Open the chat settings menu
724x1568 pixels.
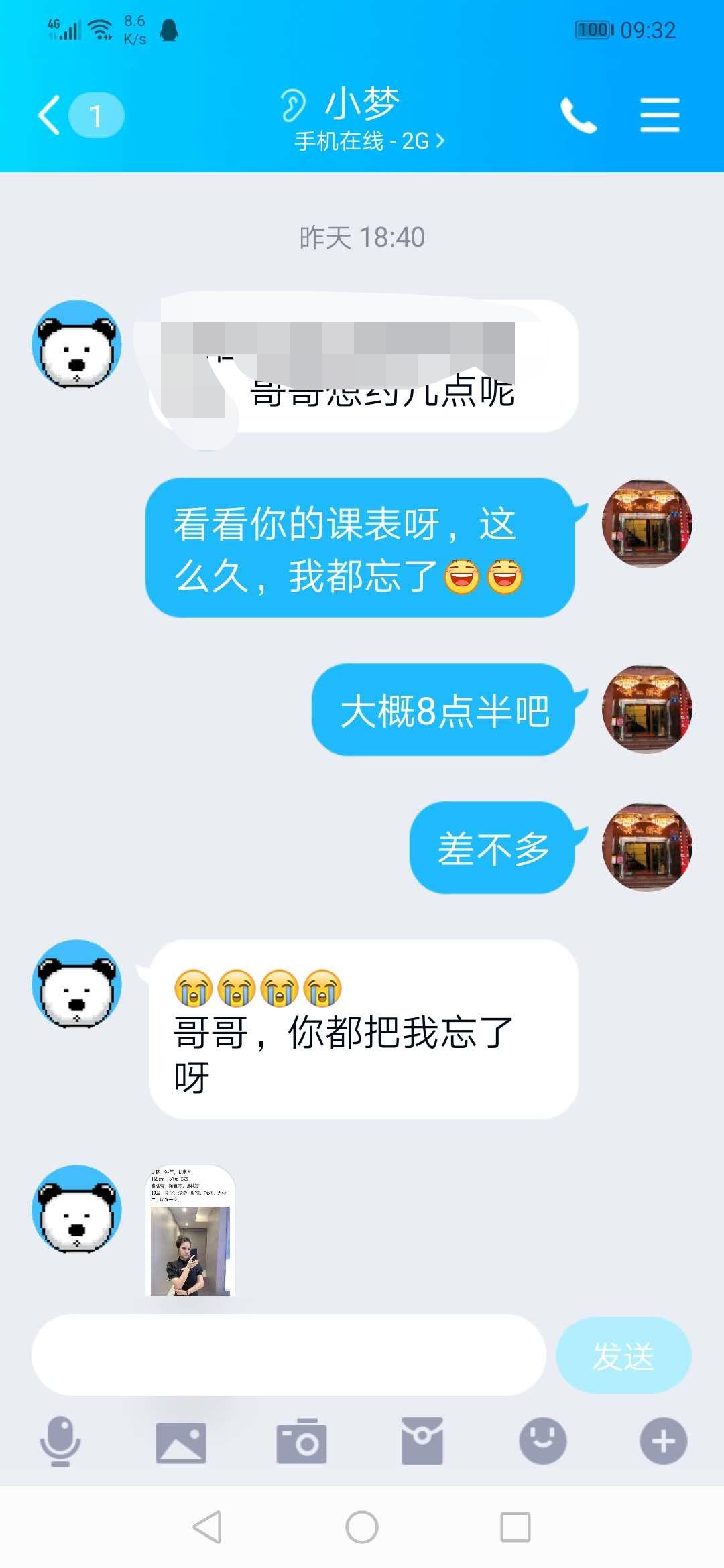660,115
